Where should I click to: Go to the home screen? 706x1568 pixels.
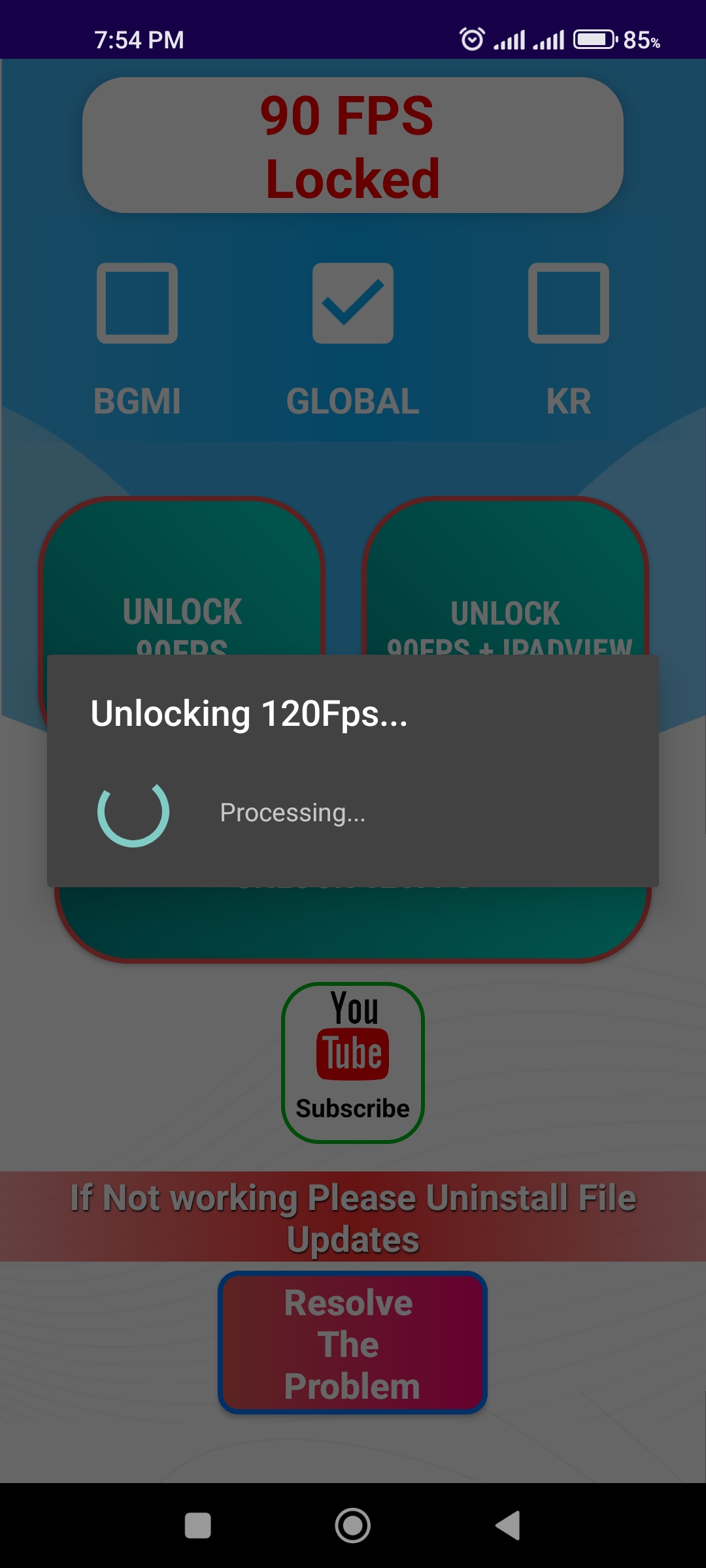pyautogui.click(x=353, y=1526)
